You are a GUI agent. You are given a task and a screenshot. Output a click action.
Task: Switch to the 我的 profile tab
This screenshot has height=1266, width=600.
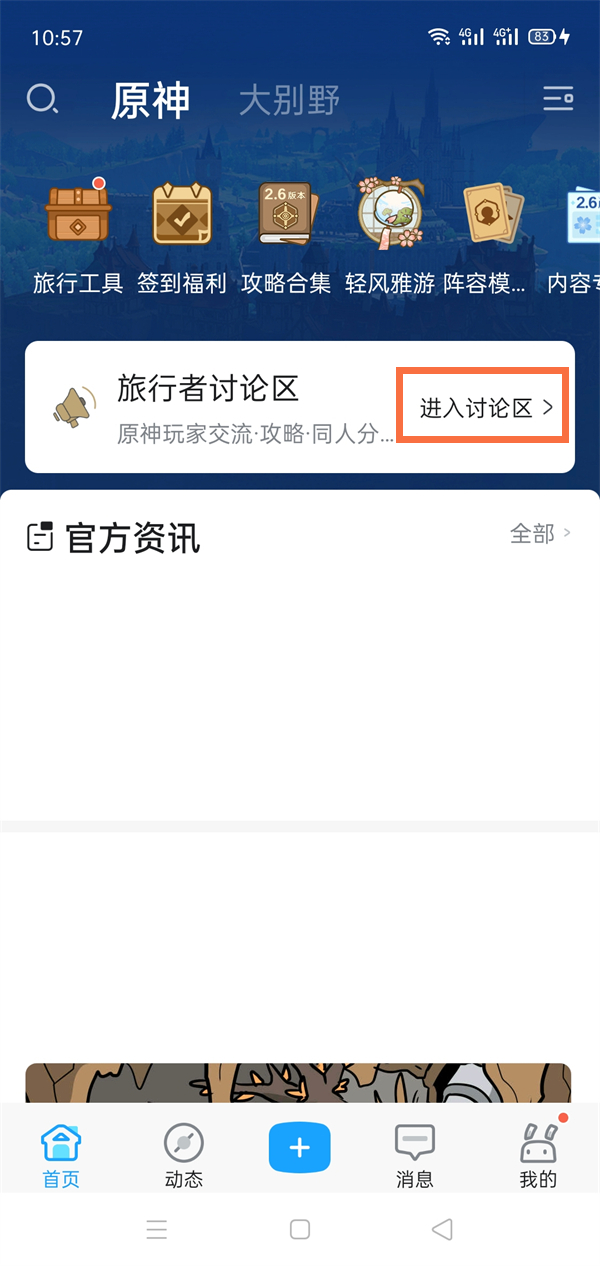pyautogui.click(x=538, y=1155)
